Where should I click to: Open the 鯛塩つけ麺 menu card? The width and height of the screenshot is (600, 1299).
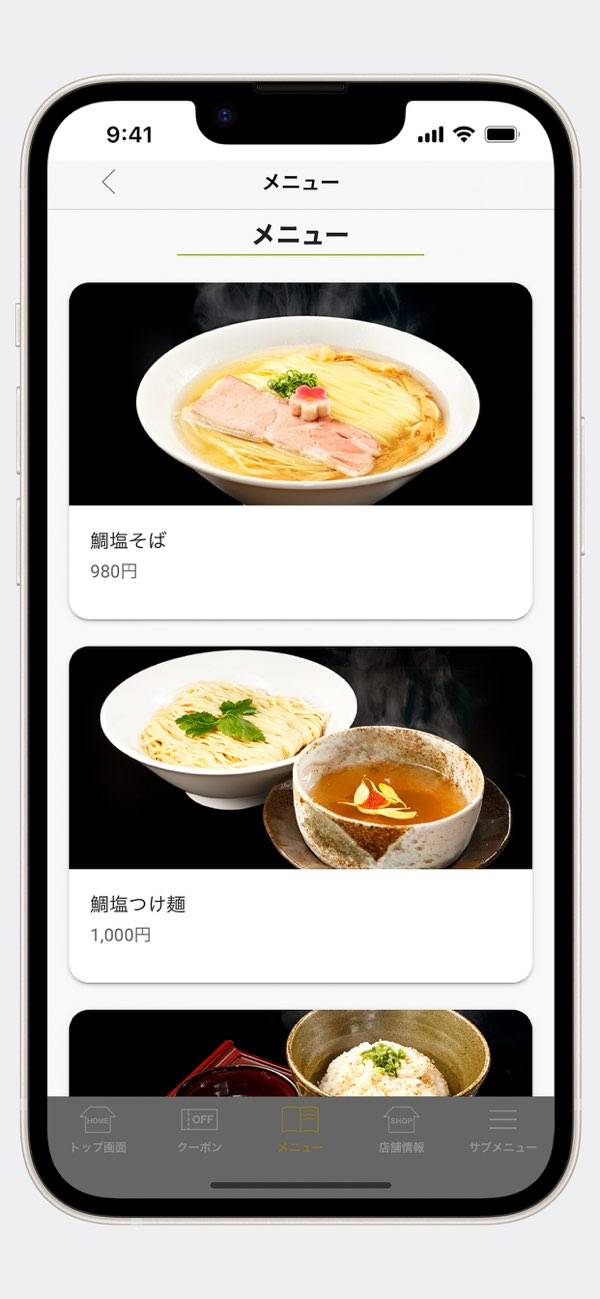tap(300, 813)
